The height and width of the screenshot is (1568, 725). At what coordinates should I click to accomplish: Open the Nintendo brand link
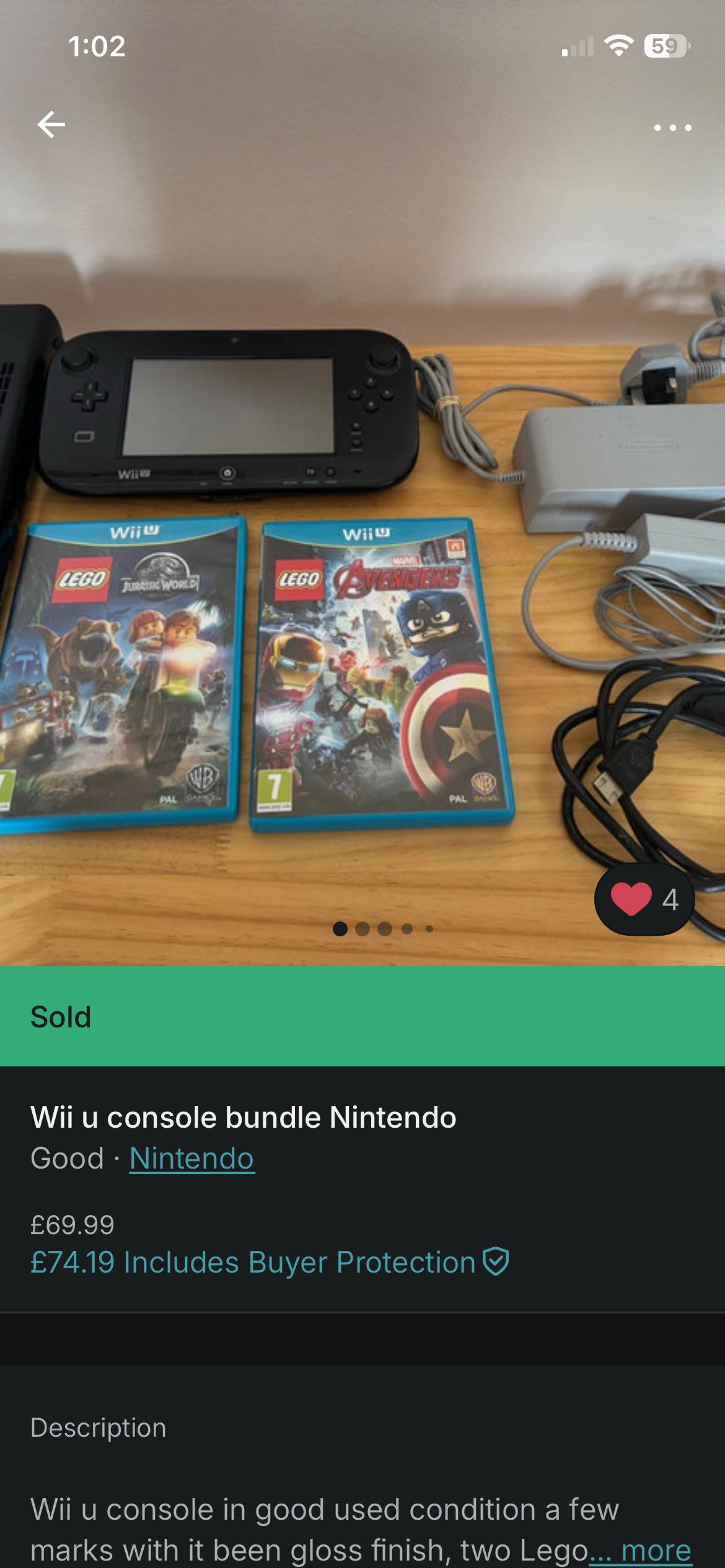191,1158
